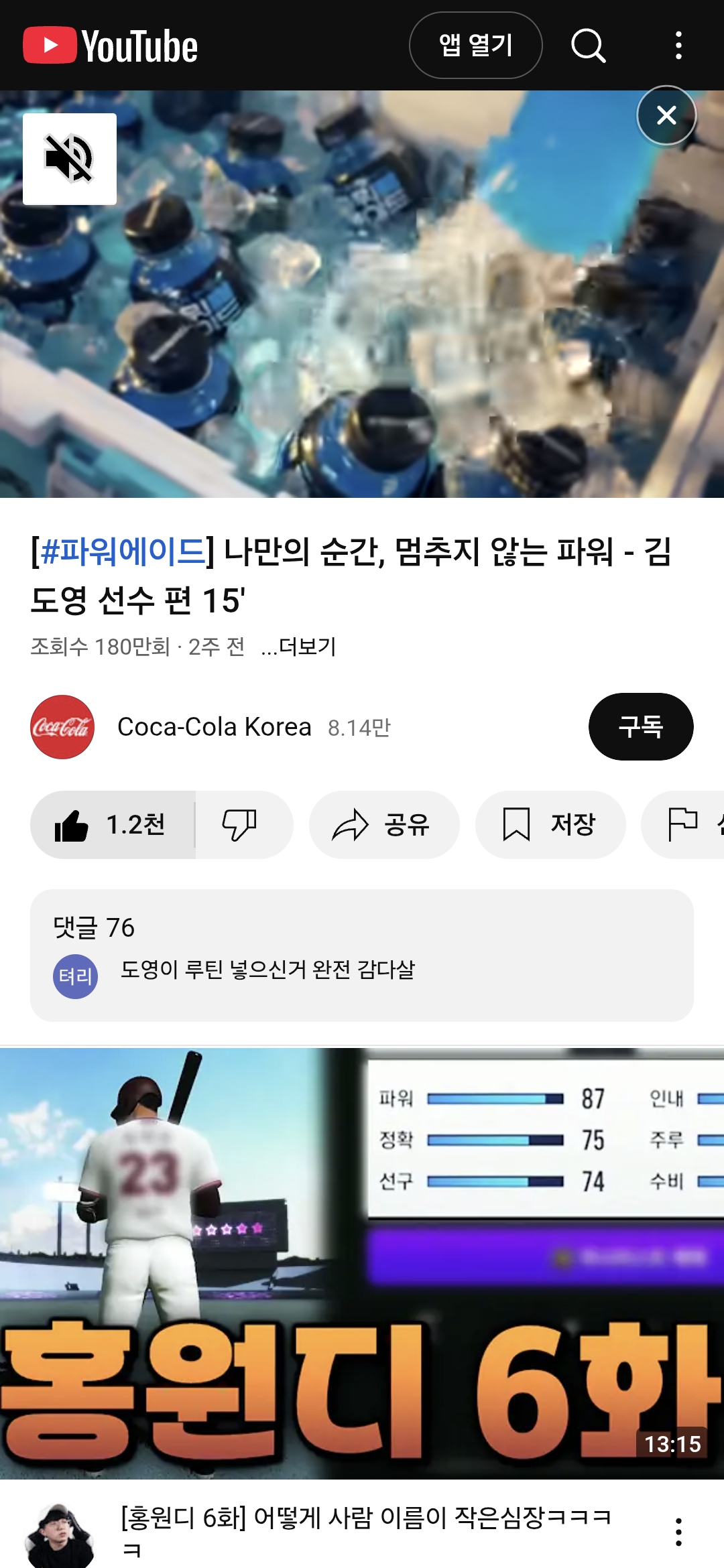Tap the flag report chip
This screenshot has width=724, height=1568.
click(683, 824)
